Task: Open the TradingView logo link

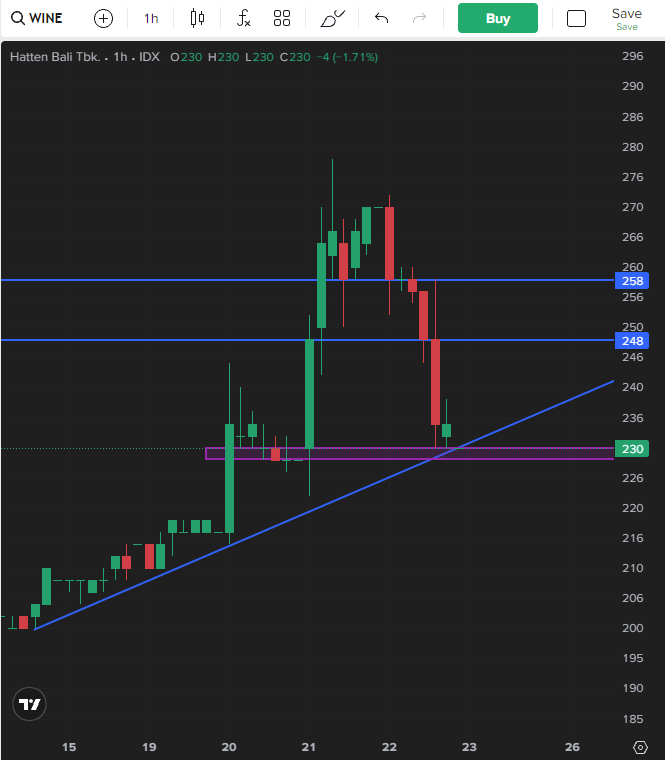Action: [30, 704]
